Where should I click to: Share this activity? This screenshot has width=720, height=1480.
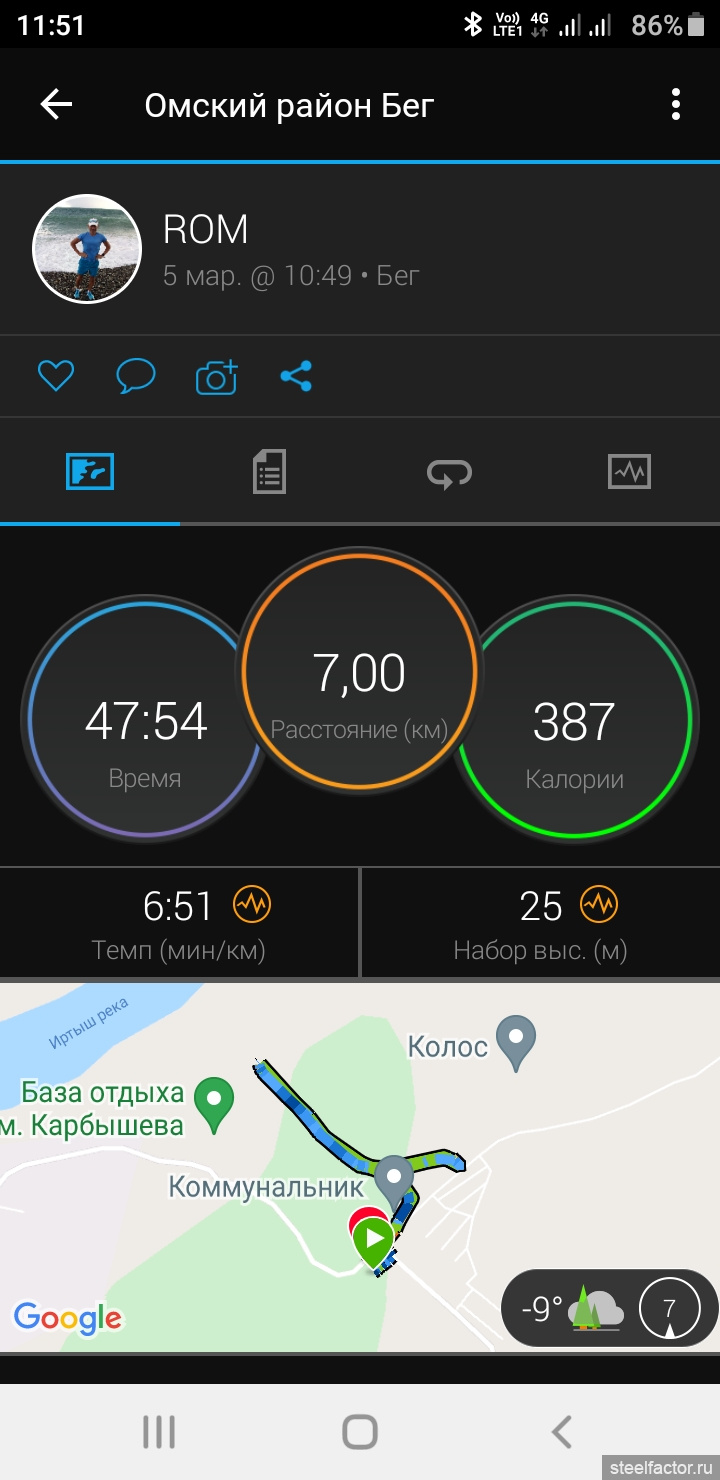(296, 376)
